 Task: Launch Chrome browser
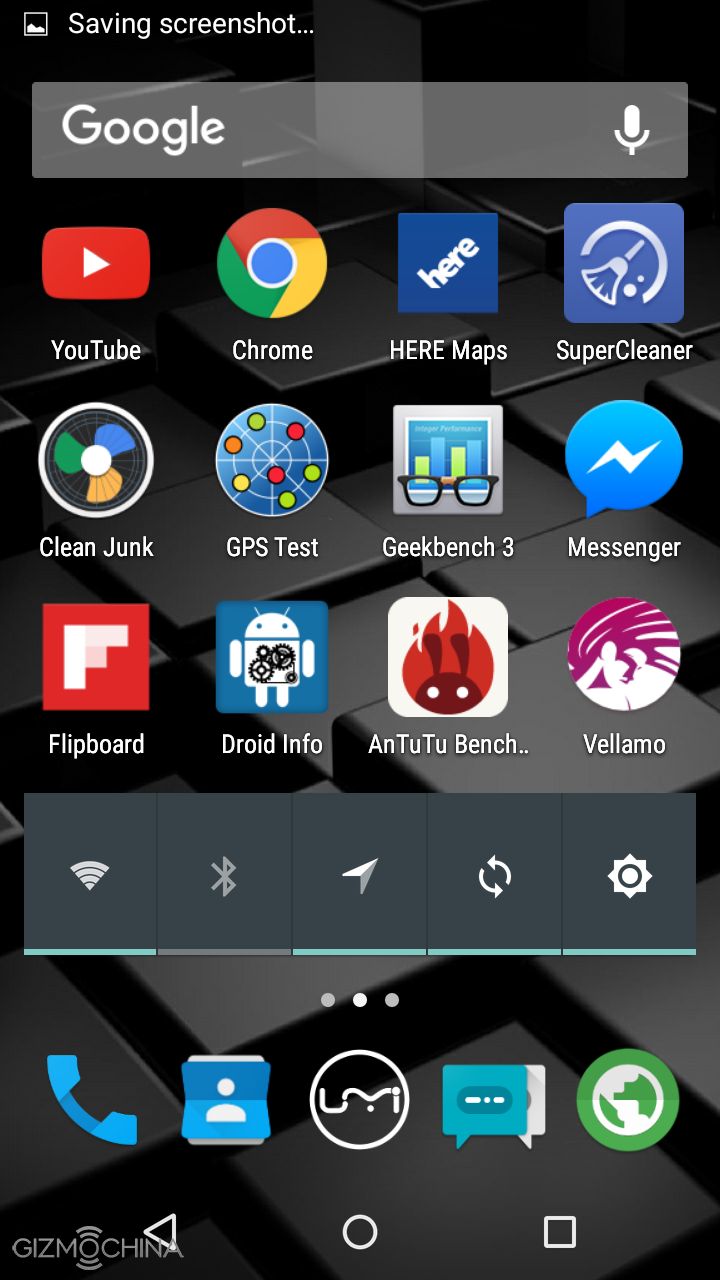272,265
